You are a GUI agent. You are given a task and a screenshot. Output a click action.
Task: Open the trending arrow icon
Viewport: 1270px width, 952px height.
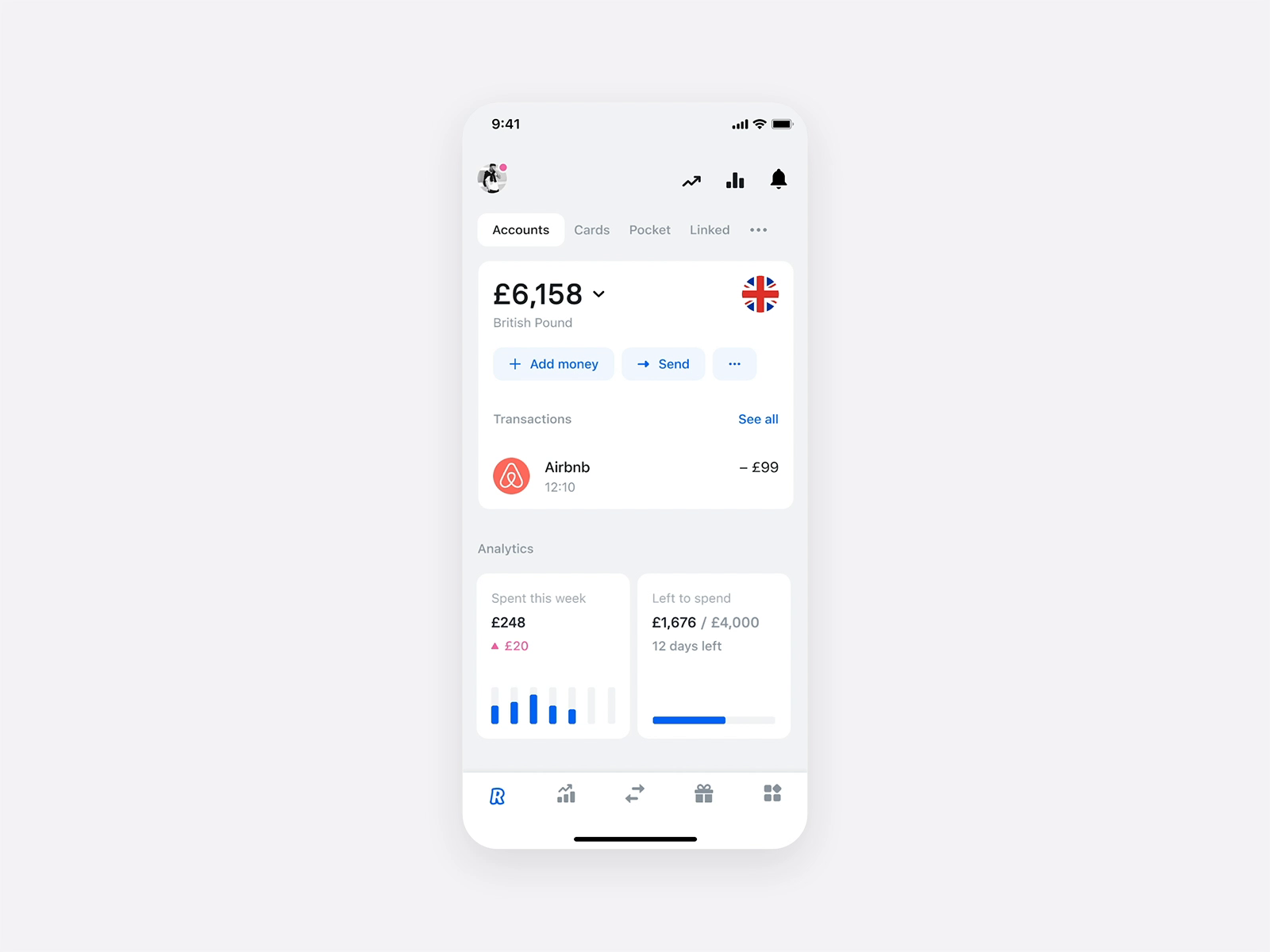coord(691,181)
